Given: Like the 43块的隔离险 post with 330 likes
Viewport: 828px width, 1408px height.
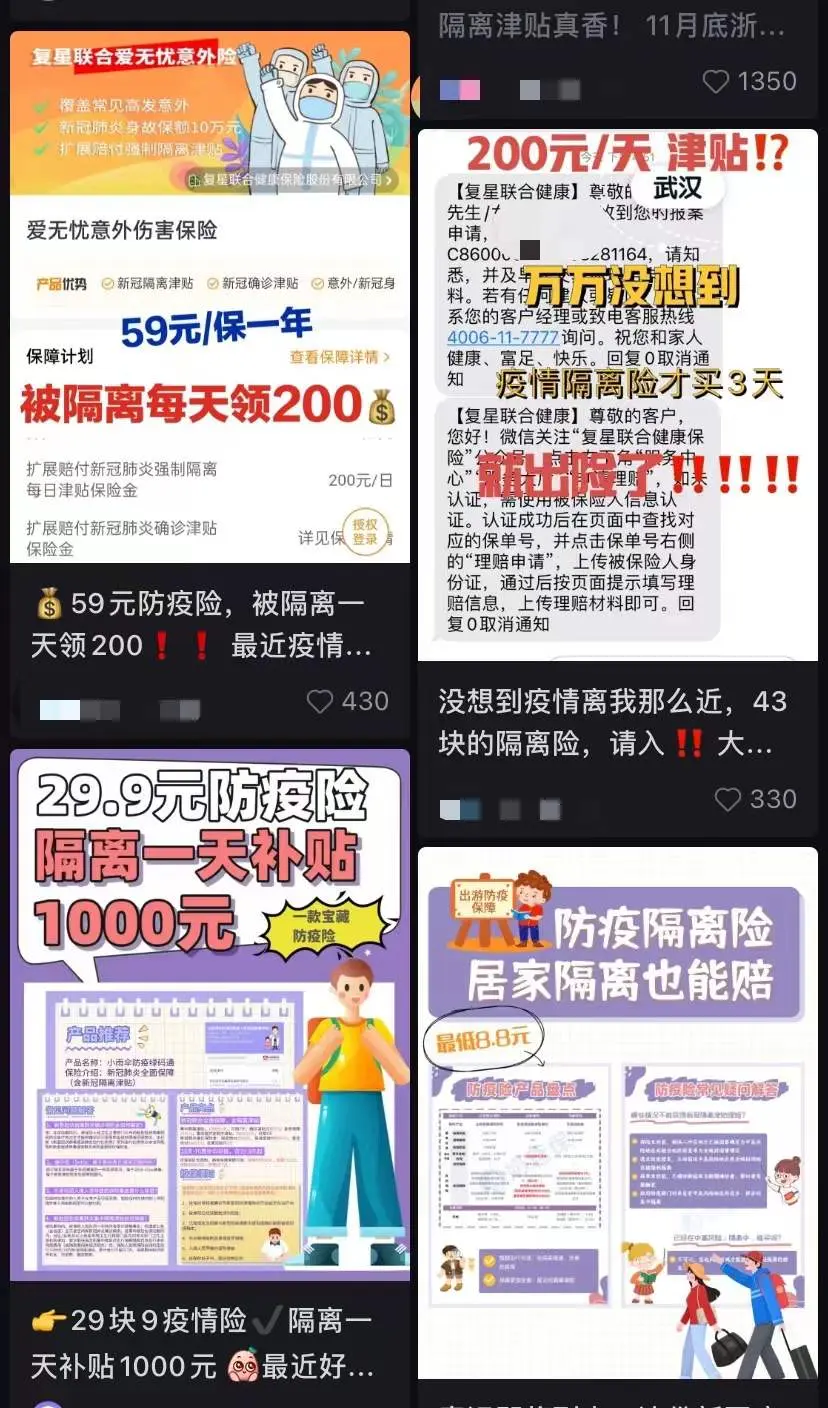Looking at the screenshot, I should 728,800.
